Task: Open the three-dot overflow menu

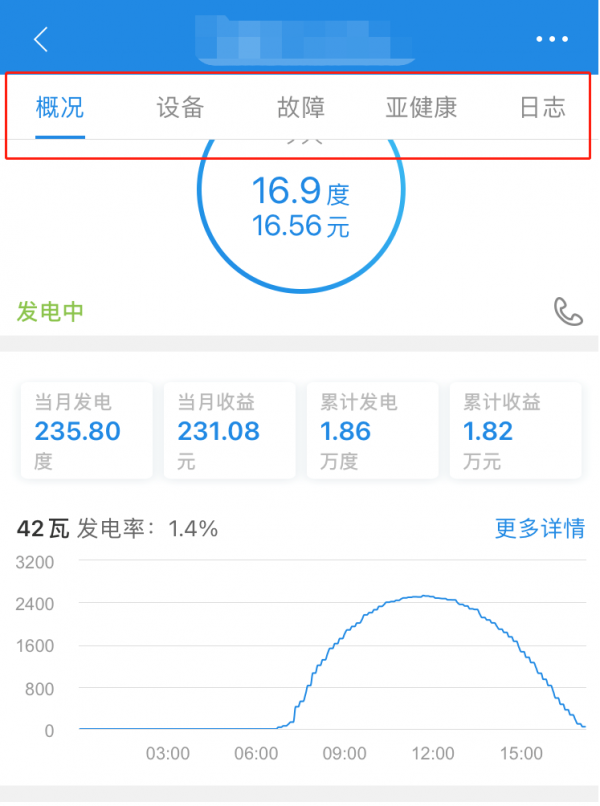Action: (x=551, y=39)
